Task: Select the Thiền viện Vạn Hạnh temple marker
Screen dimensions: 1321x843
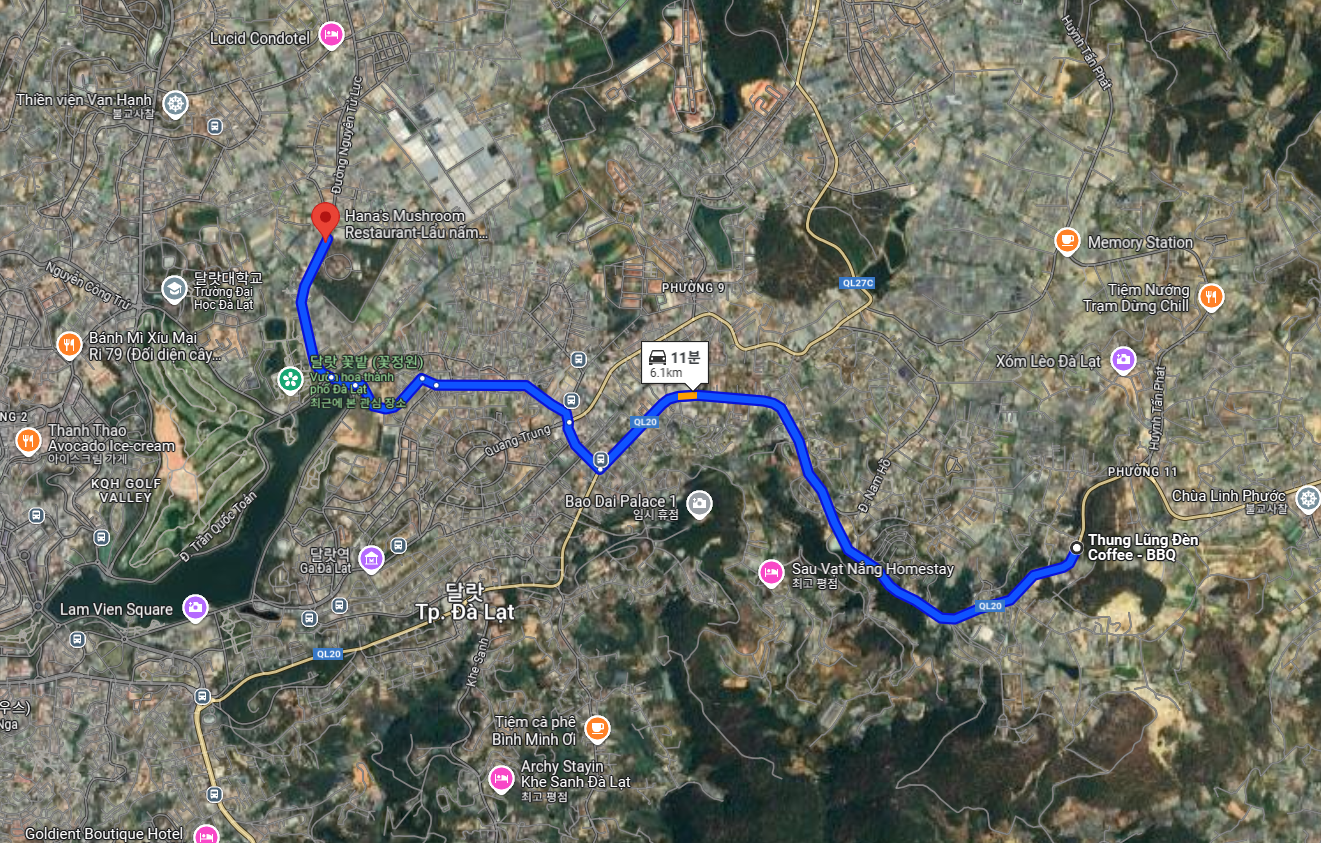Action: pyautogui.click(x=176, y=104)
